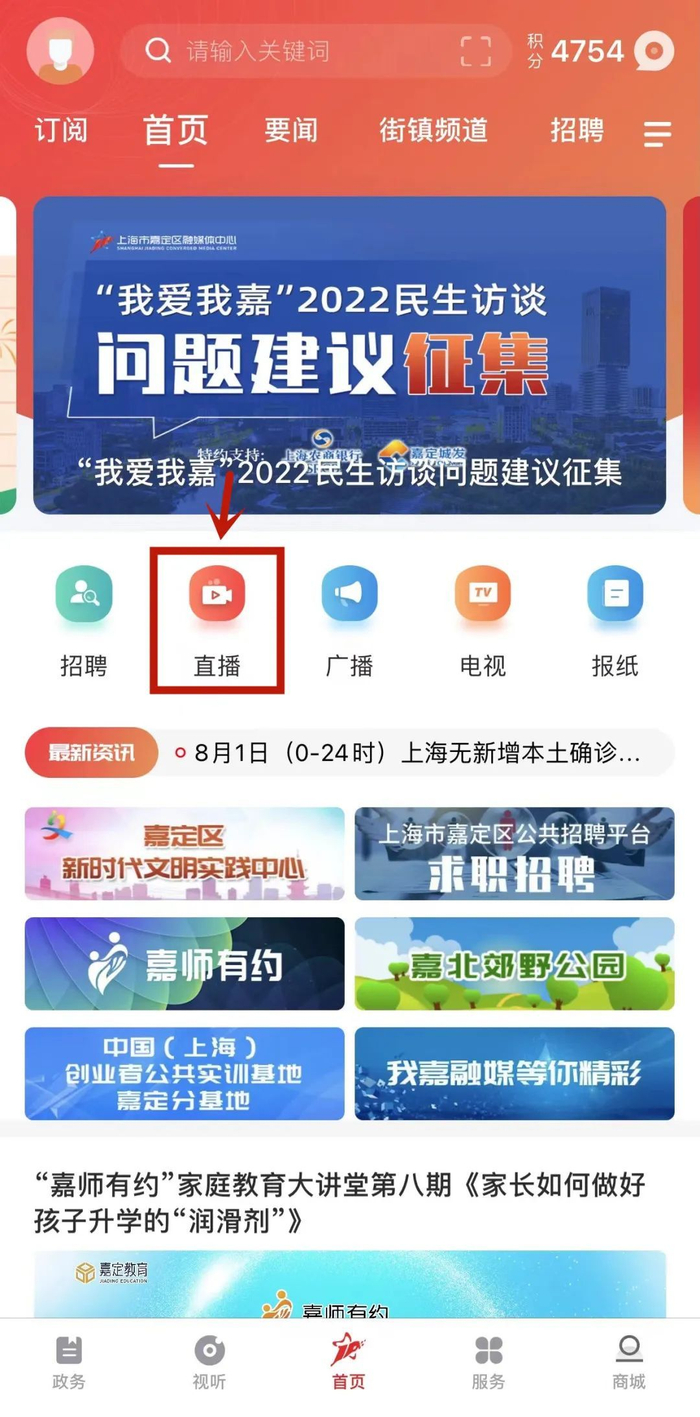
Task: Switch to the 要闻 tab
Action: [291, 130]
